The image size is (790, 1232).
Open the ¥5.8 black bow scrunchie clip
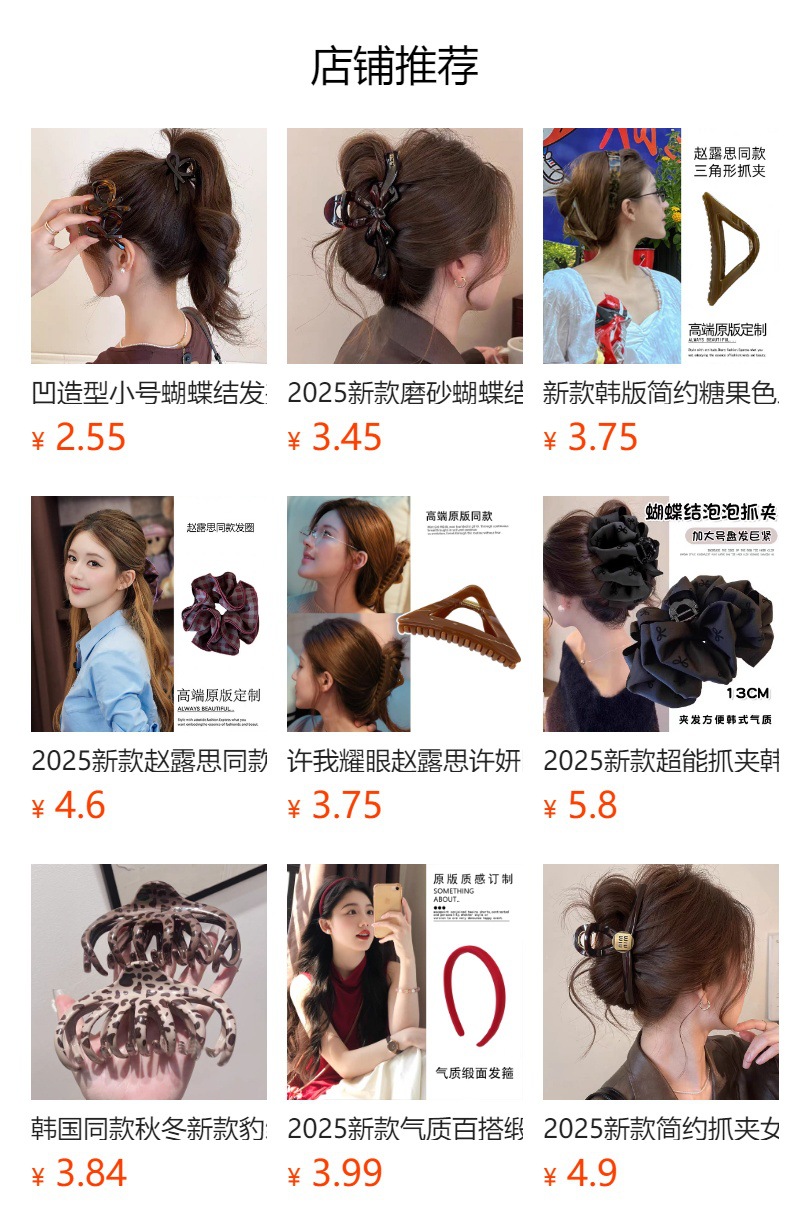click(x=661, y=614)
